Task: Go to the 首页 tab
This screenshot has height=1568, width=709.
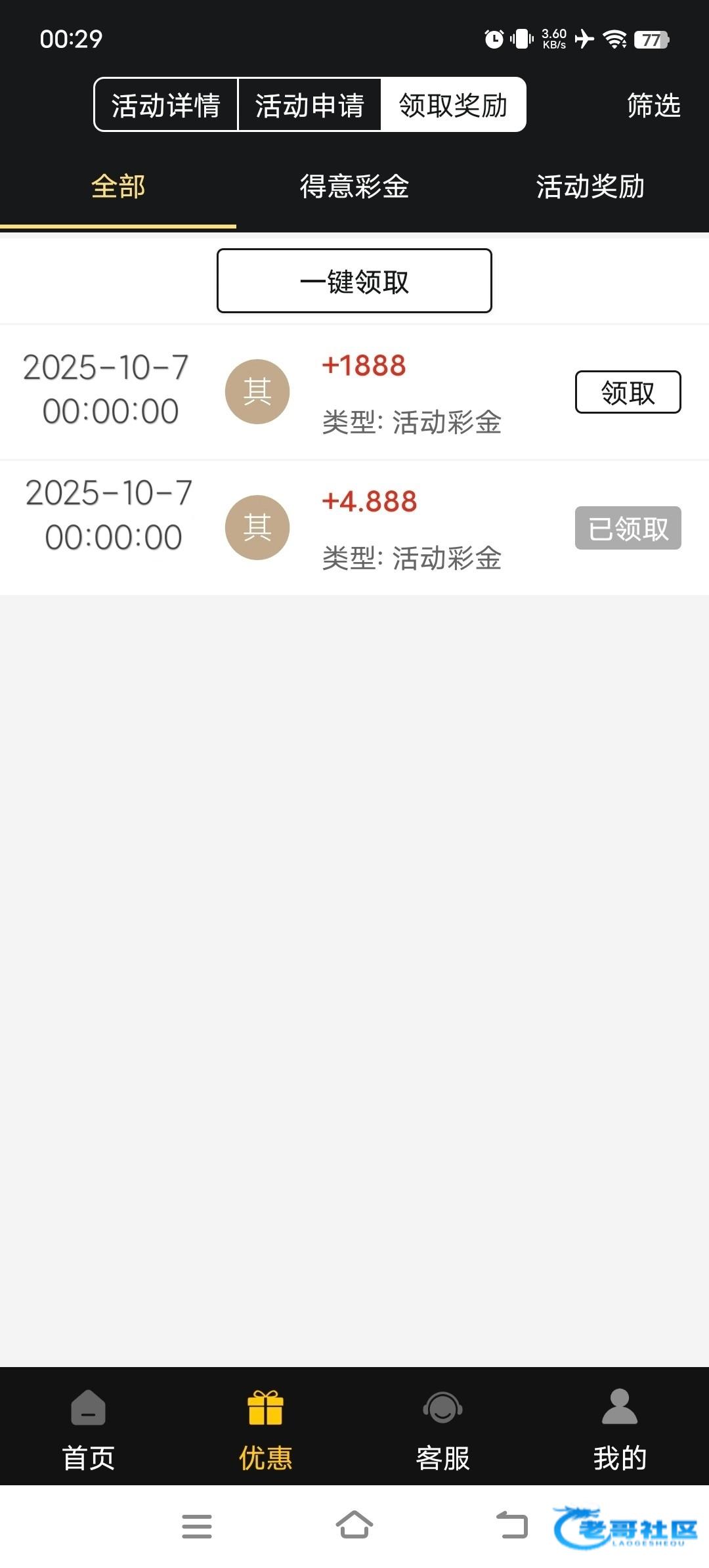Action: (89, 1426)
